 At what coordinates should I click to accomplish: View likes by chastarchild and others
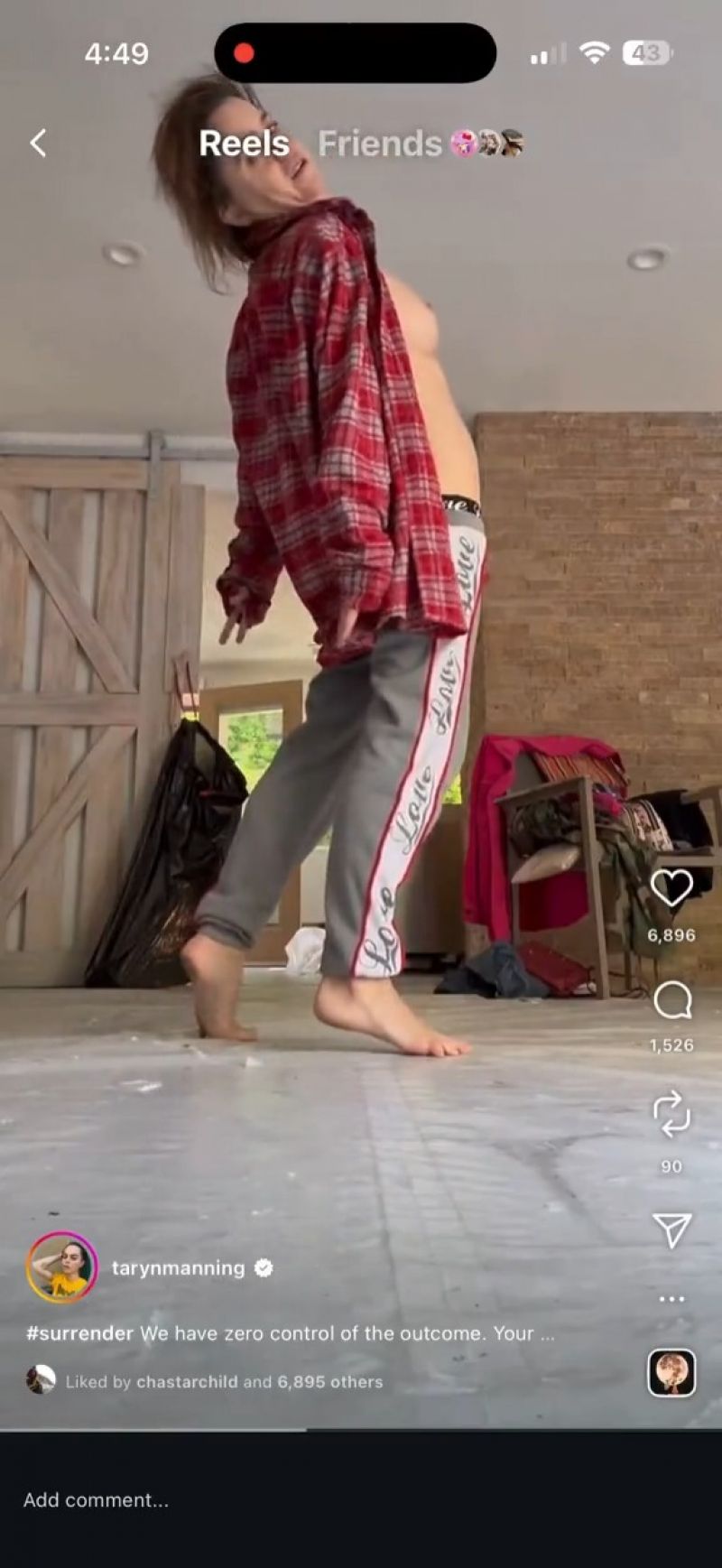click(224, 1382)
